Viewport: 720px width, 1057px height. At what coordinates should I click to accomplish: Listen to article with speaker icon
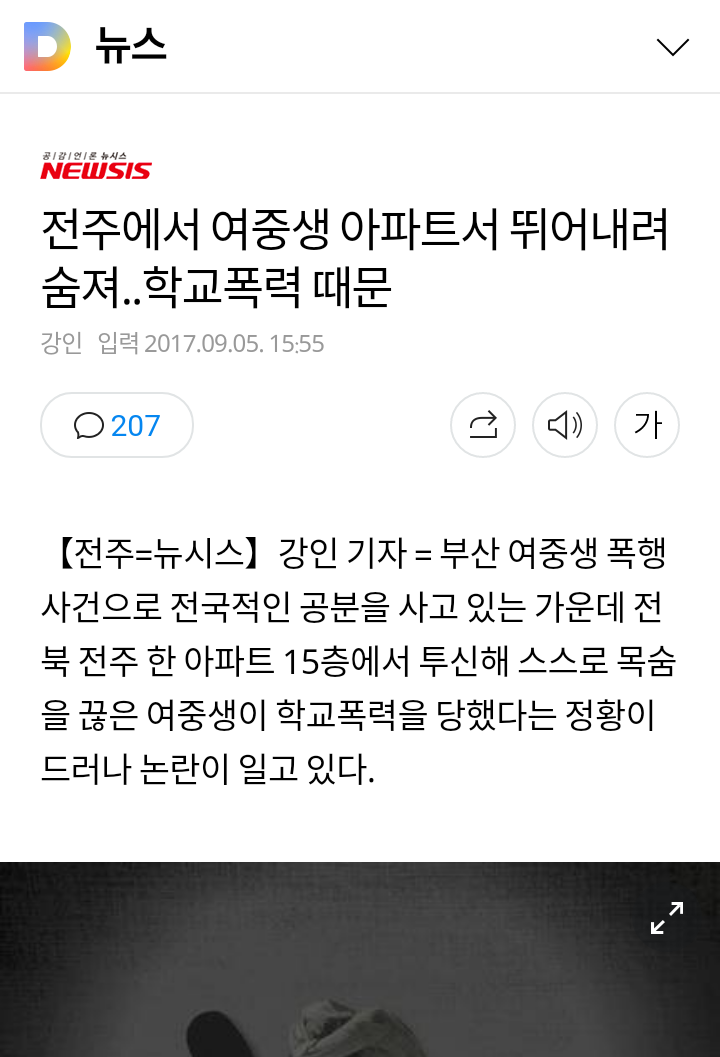point(565,425)
